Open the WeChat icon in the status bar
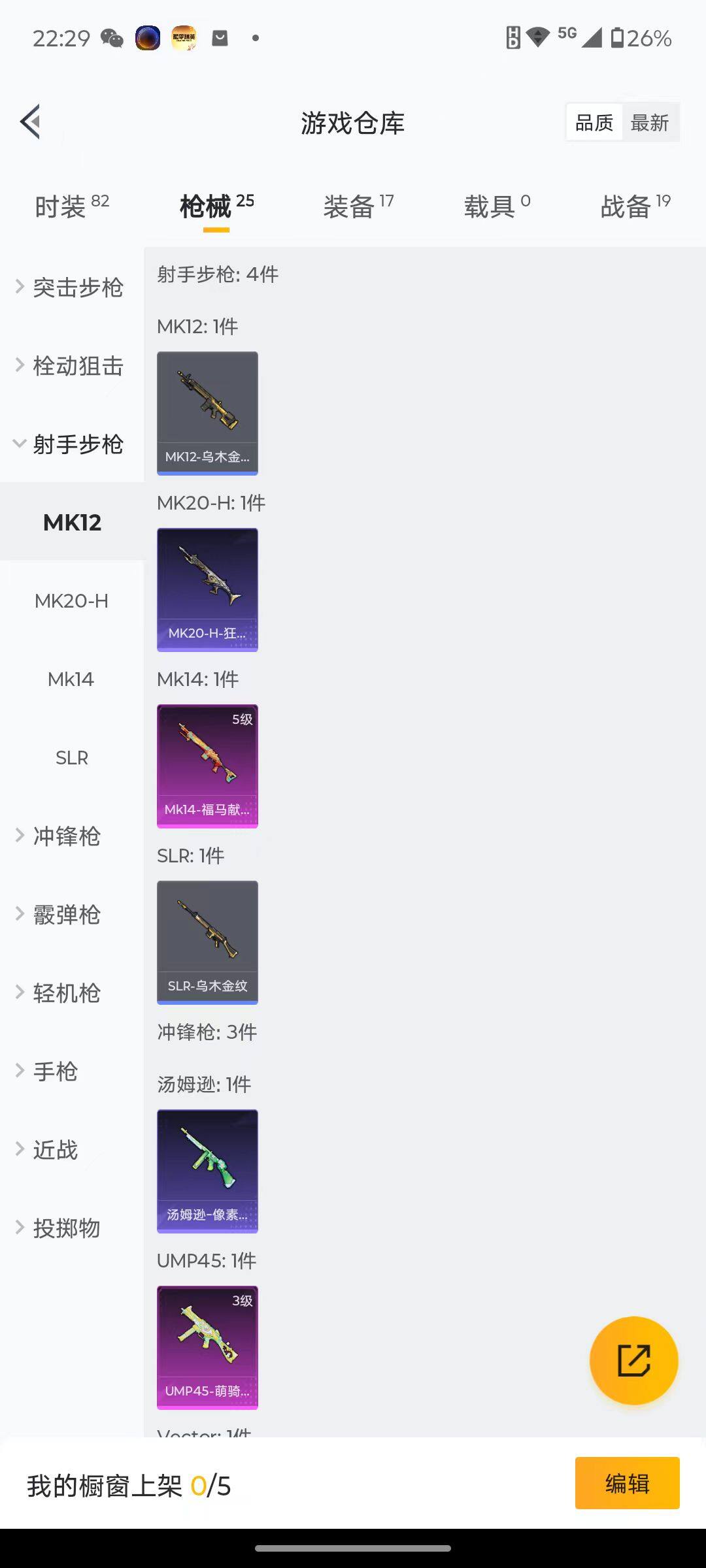Image resolution: width=706 pixels, height=1568 pixels. 113,39
